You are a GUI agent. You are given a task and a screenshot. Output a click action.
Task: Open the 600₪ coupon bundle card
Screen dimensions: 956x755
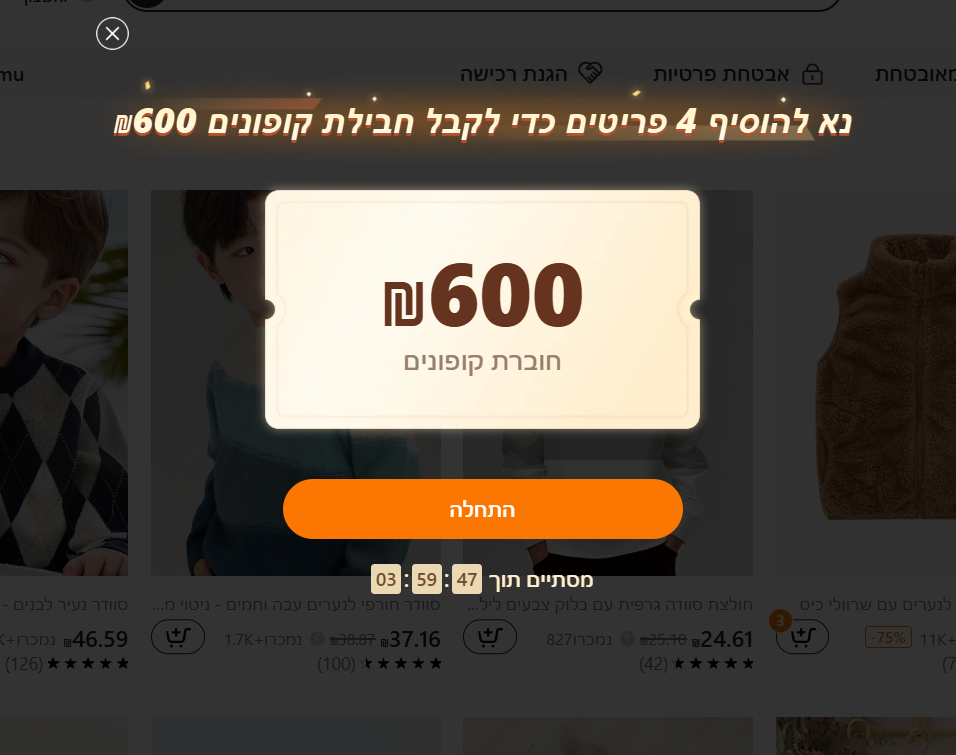tap(482, 309)
